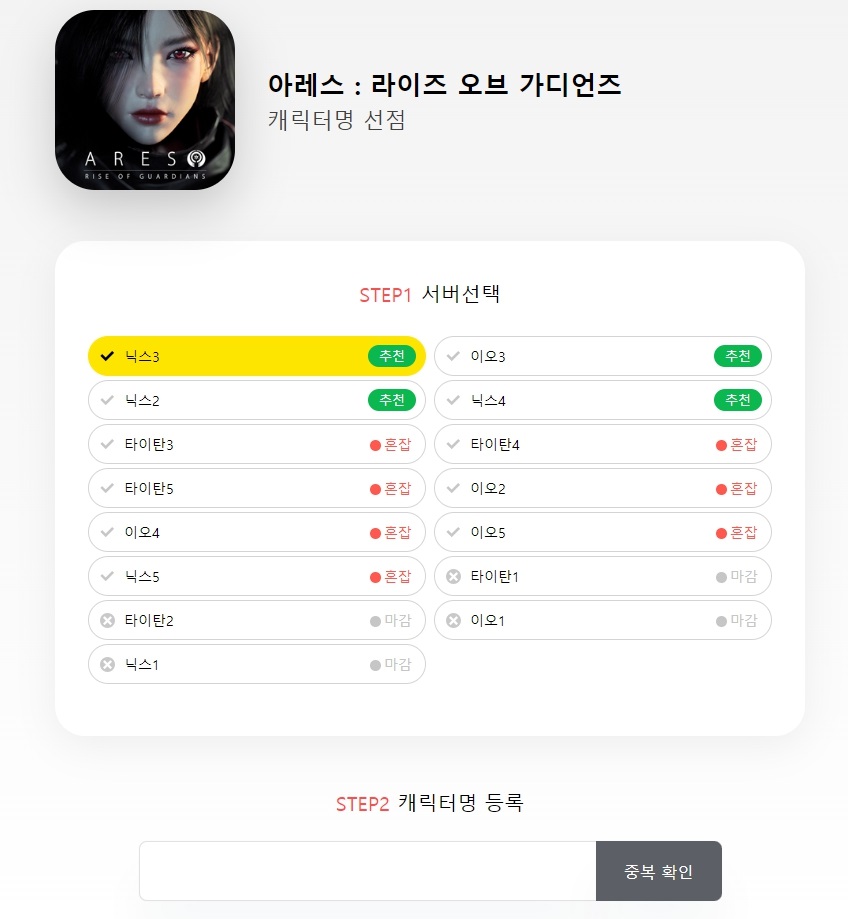Select the 이오3 server
Viewport: 848px width, 919px height.
(x=602, y=356)
